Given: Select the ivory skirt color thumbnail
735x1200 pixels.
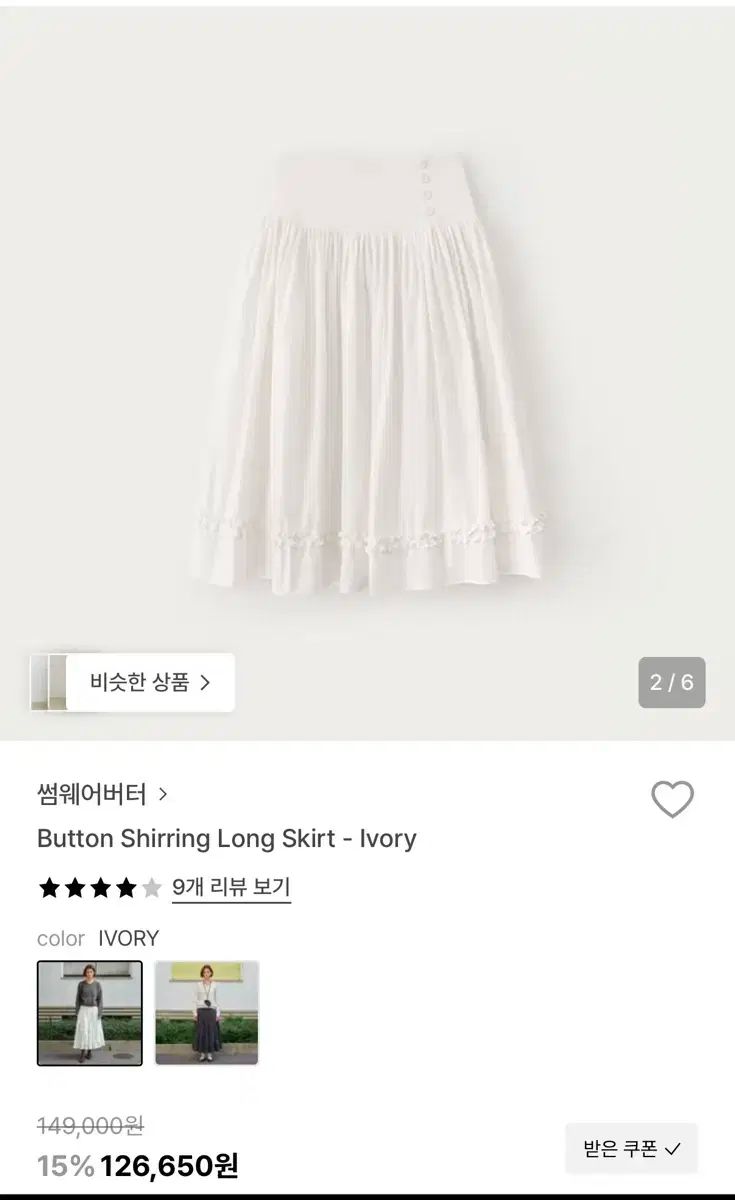Looking at the screenshot, I should point(90,1013).
